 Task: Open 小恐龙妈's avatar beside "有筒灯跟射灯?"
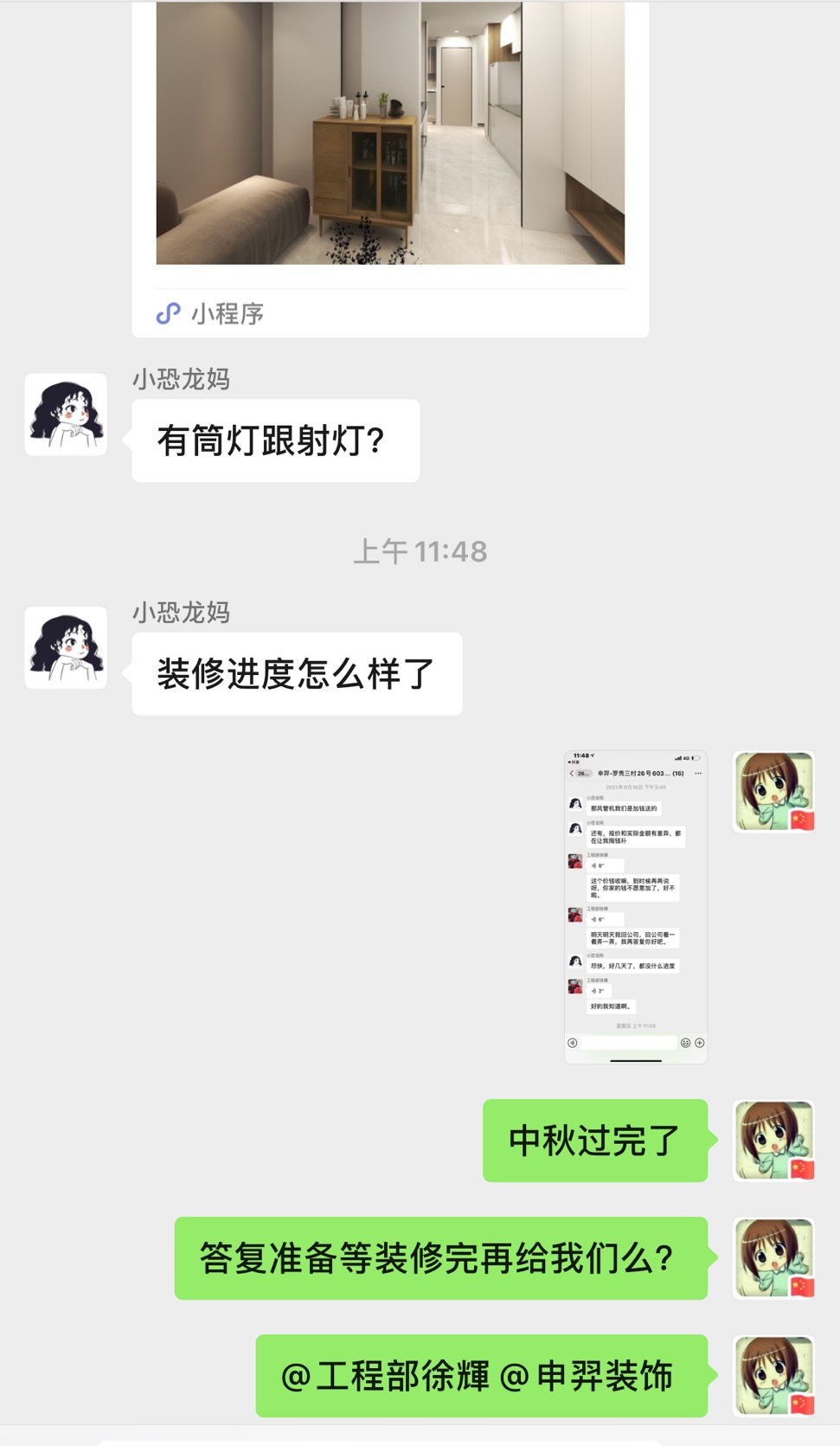[x=66, y=415]
